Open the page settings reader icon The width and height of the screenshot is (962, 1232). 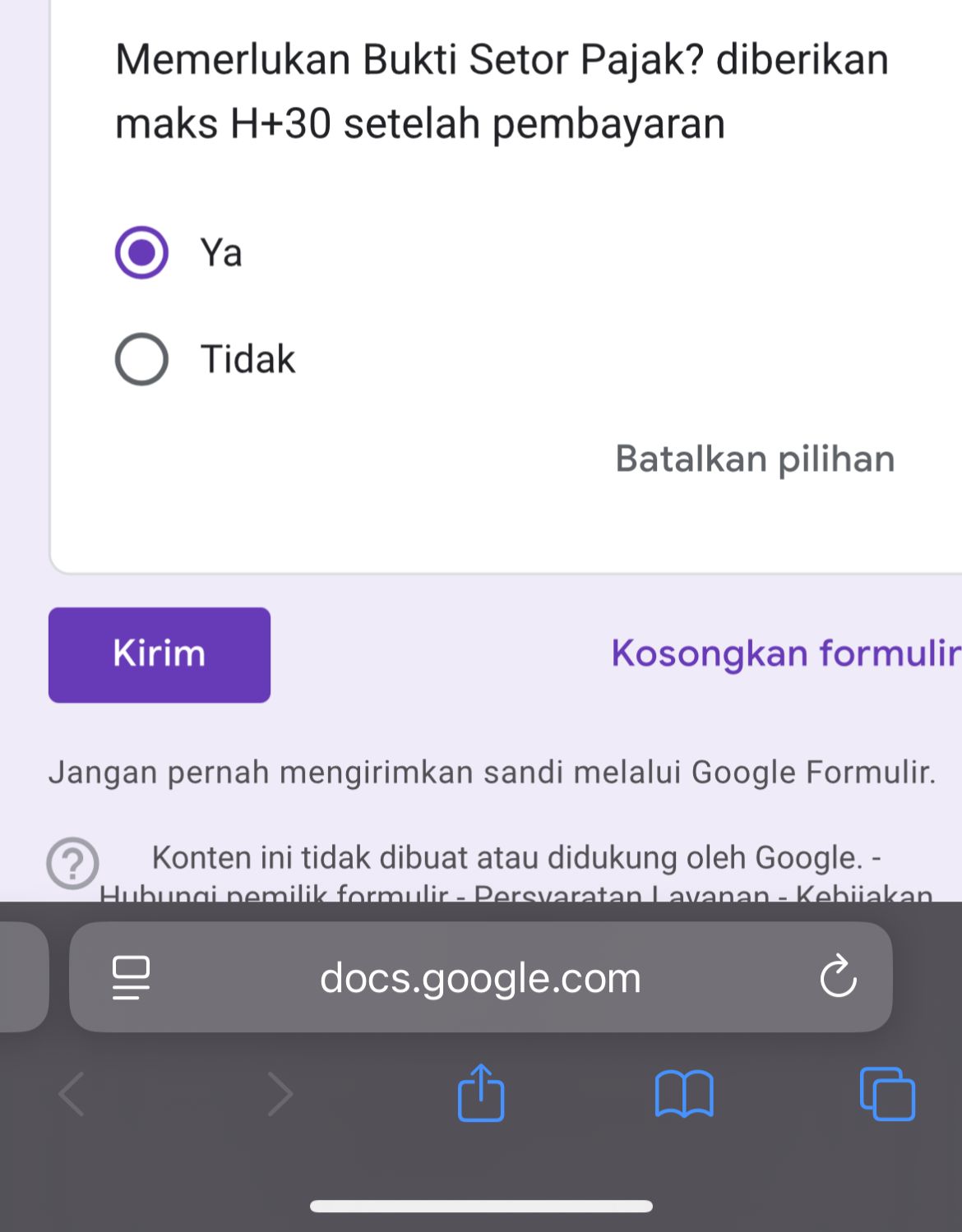coord(131,977)
